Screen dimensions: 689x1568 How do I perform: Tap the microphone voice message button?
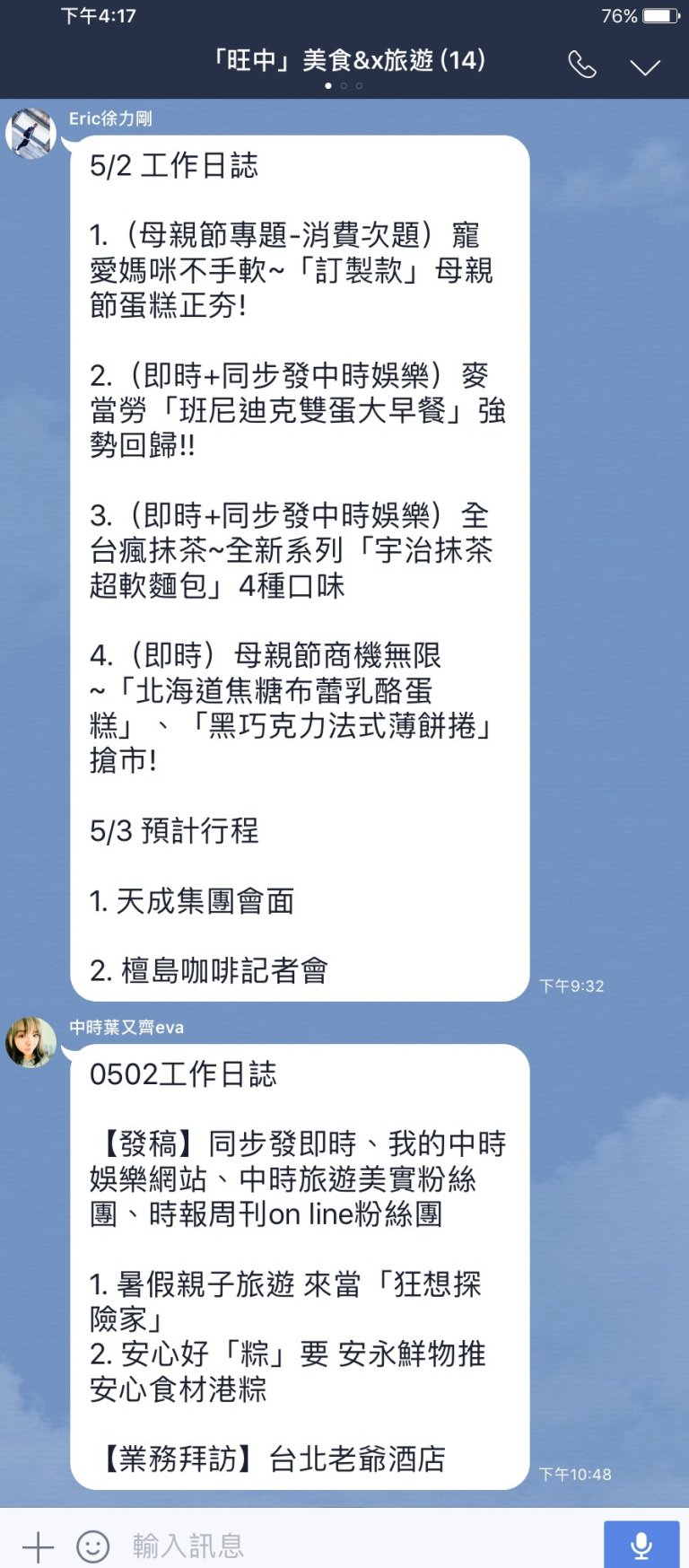click(641, 1545)
